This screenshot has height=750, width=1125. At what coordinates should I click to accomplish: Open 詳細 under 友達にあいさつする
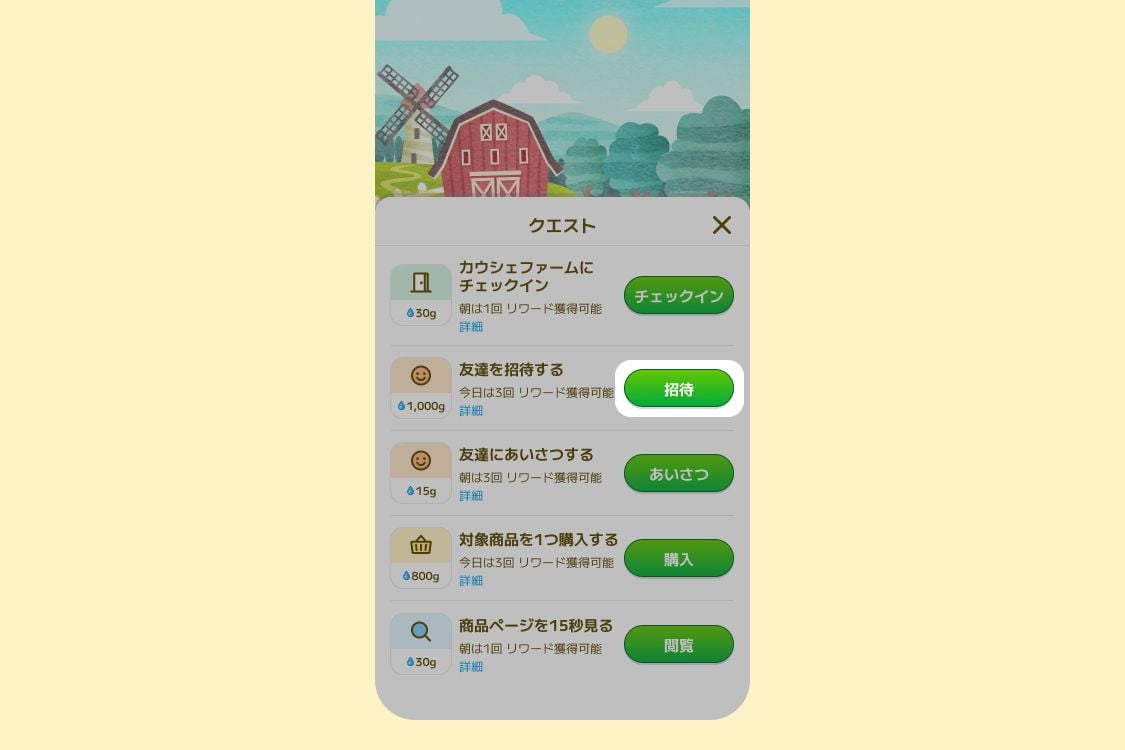[471, 496]
